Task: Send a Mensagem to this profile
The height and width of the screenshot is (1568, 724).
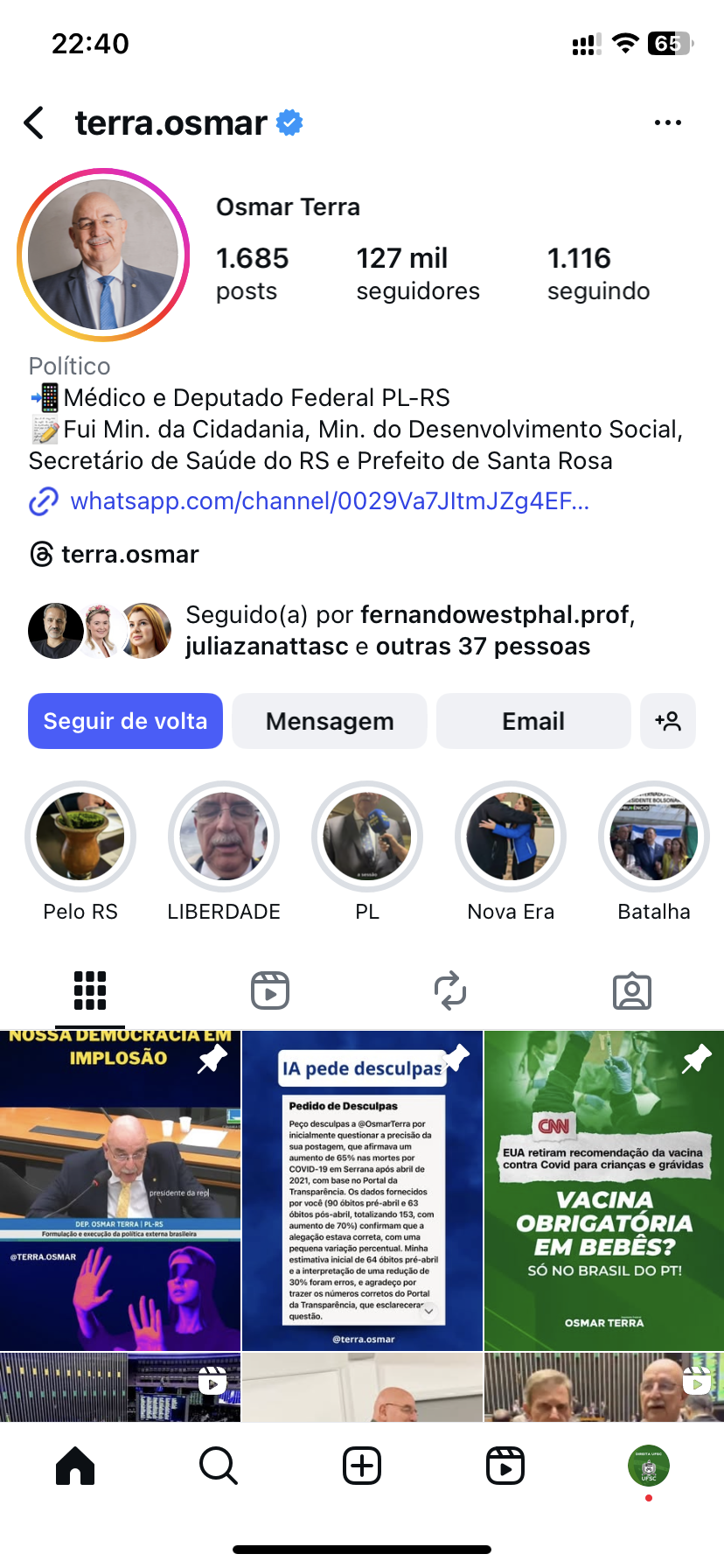Action: pos(330,721)
